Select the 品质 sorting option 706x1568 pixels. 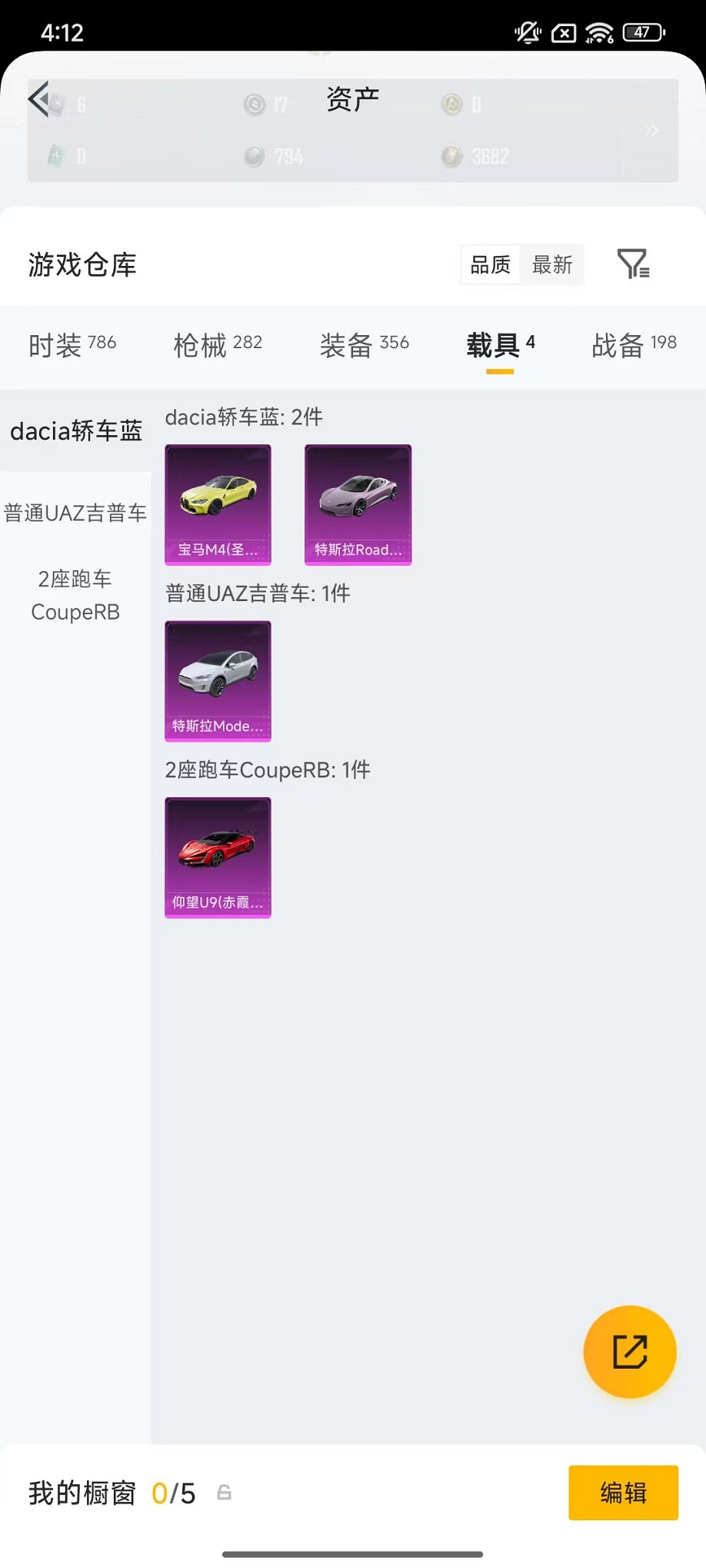click(x=490, y=264)
